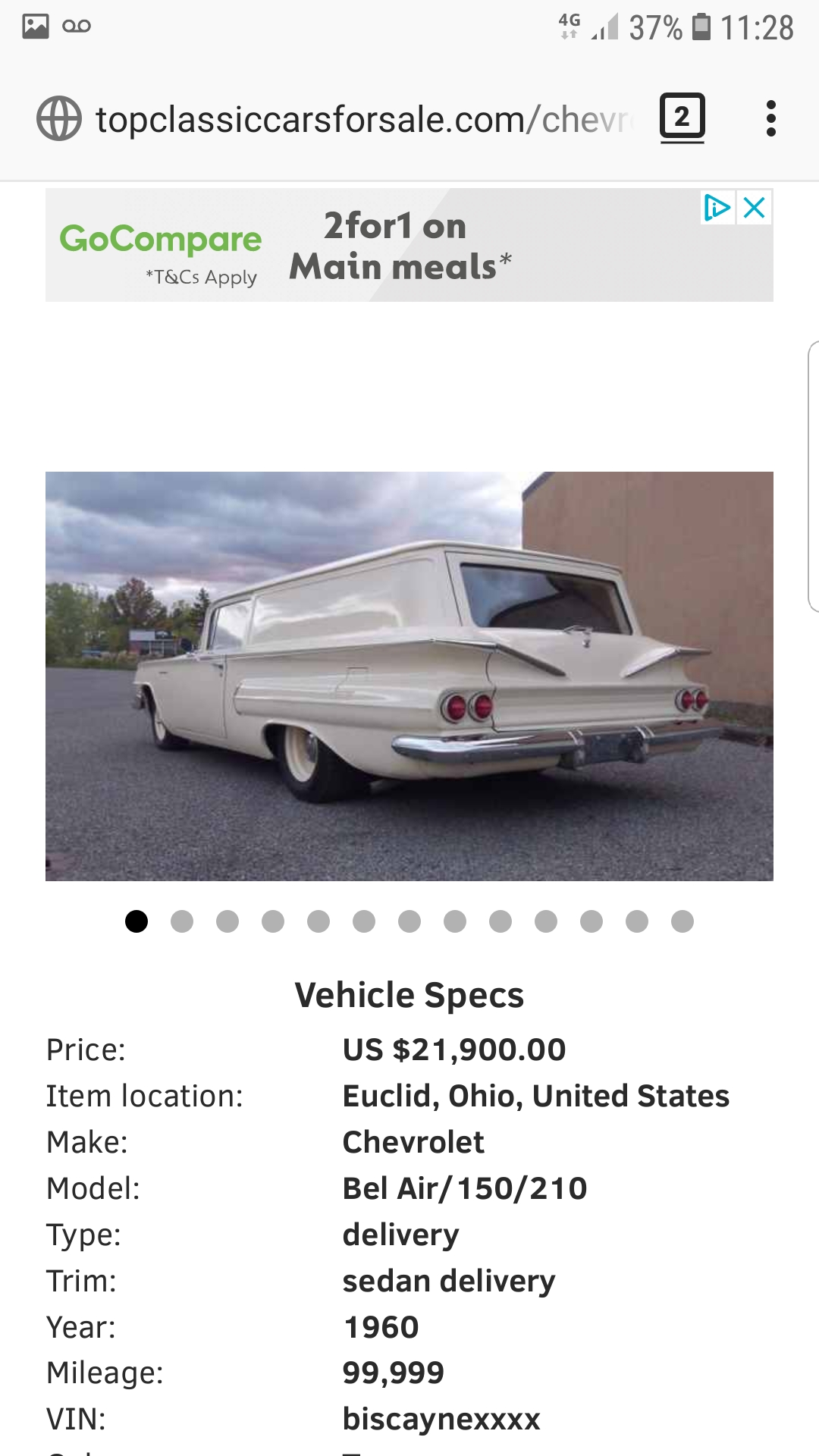Open the browser tab switcher
This screenshot has height=1456, width=819.
click(682, 118)
